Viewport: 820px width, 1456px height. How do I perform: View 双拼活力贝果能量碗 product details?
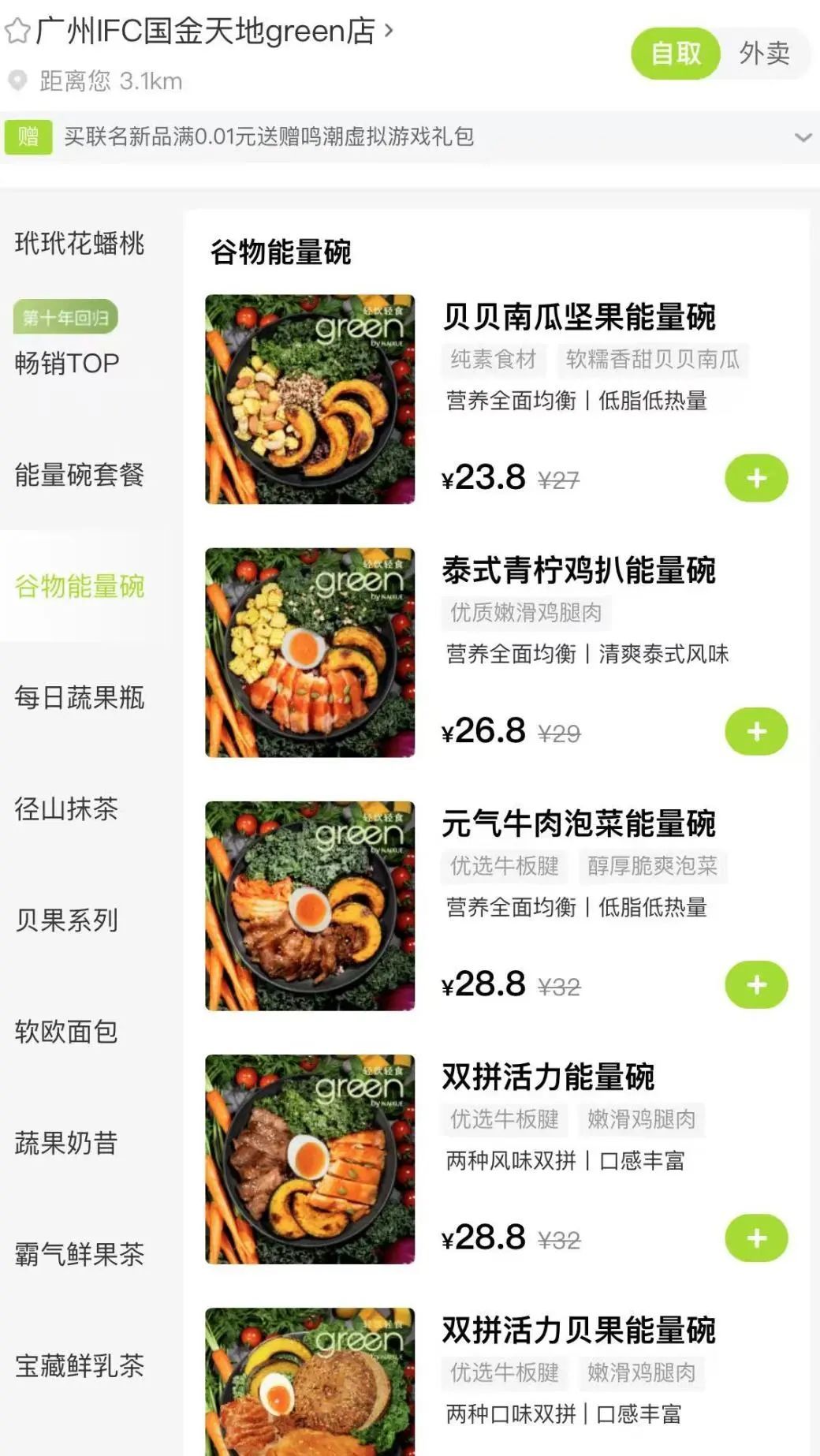pos(578,1331)
